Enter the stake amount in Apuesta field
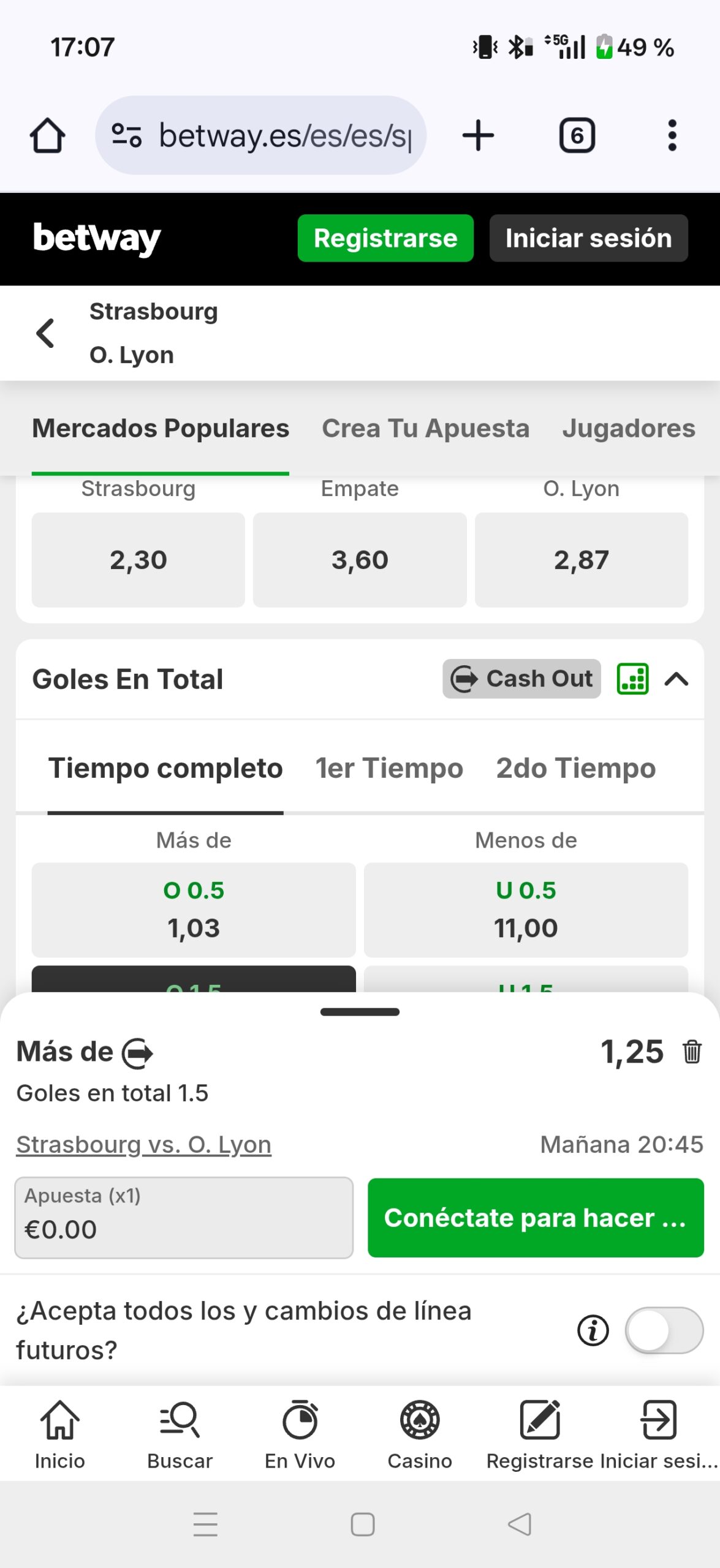720x1568 pixels. [x=184, y=1218]
